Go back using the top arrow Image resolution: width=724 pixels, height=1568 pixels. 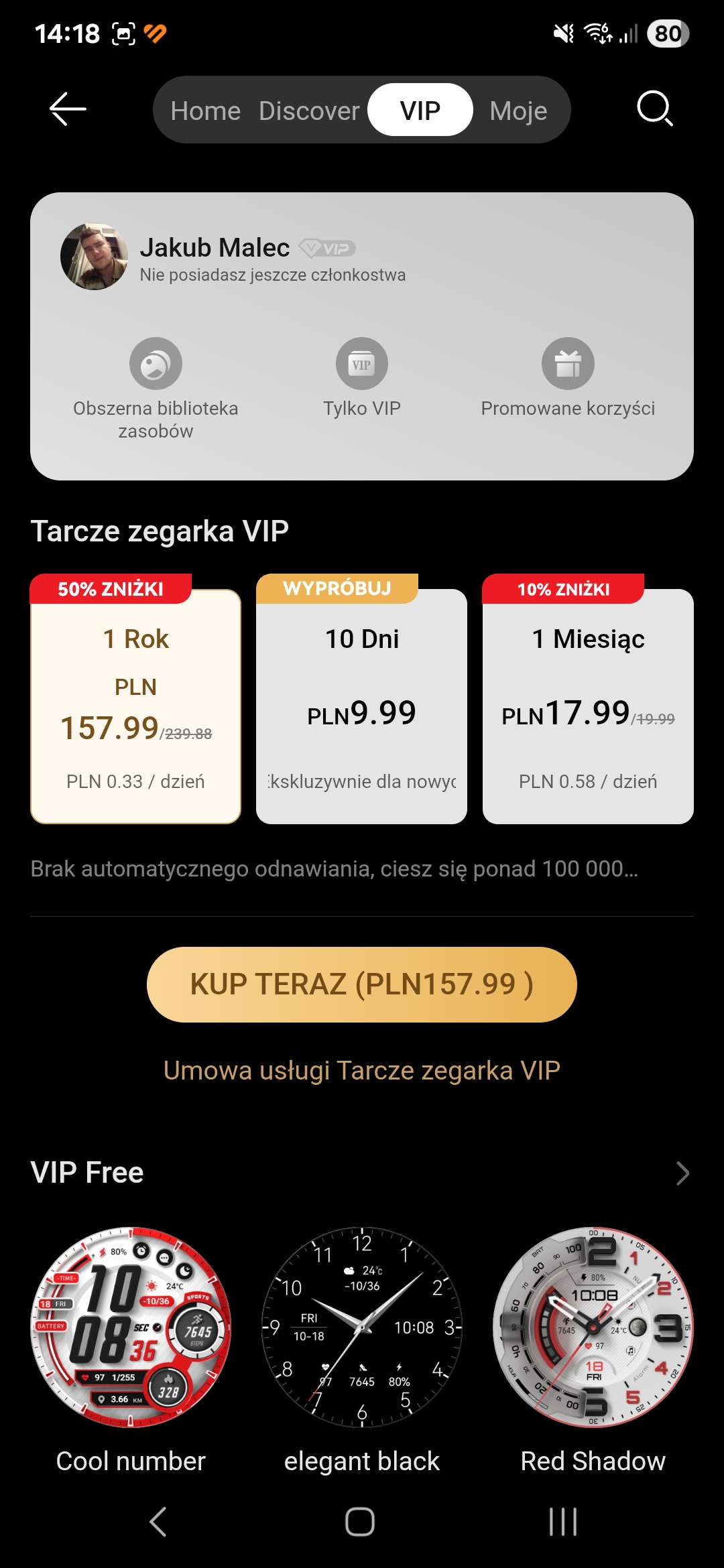pyautogui.click(x=68, y=109)
